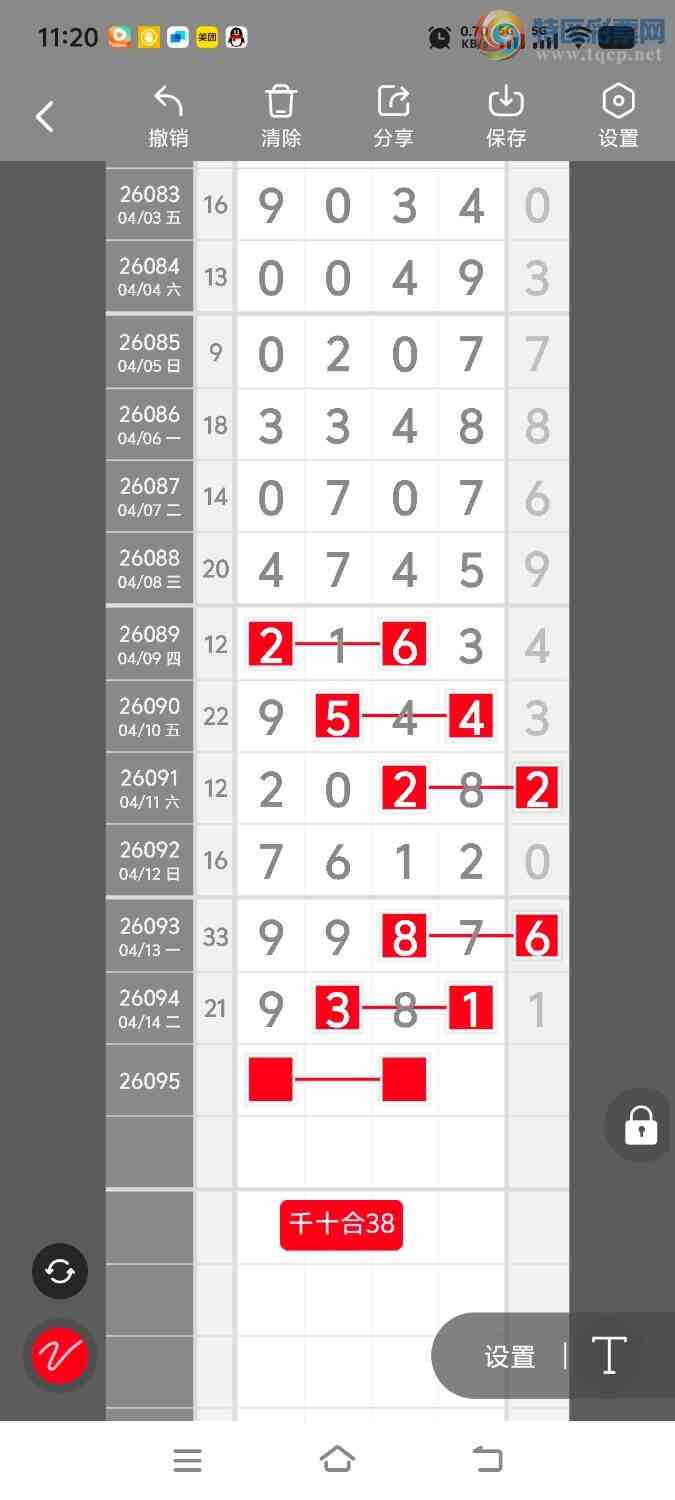Select the 千十合38 red label

(x=341, y=1224)
